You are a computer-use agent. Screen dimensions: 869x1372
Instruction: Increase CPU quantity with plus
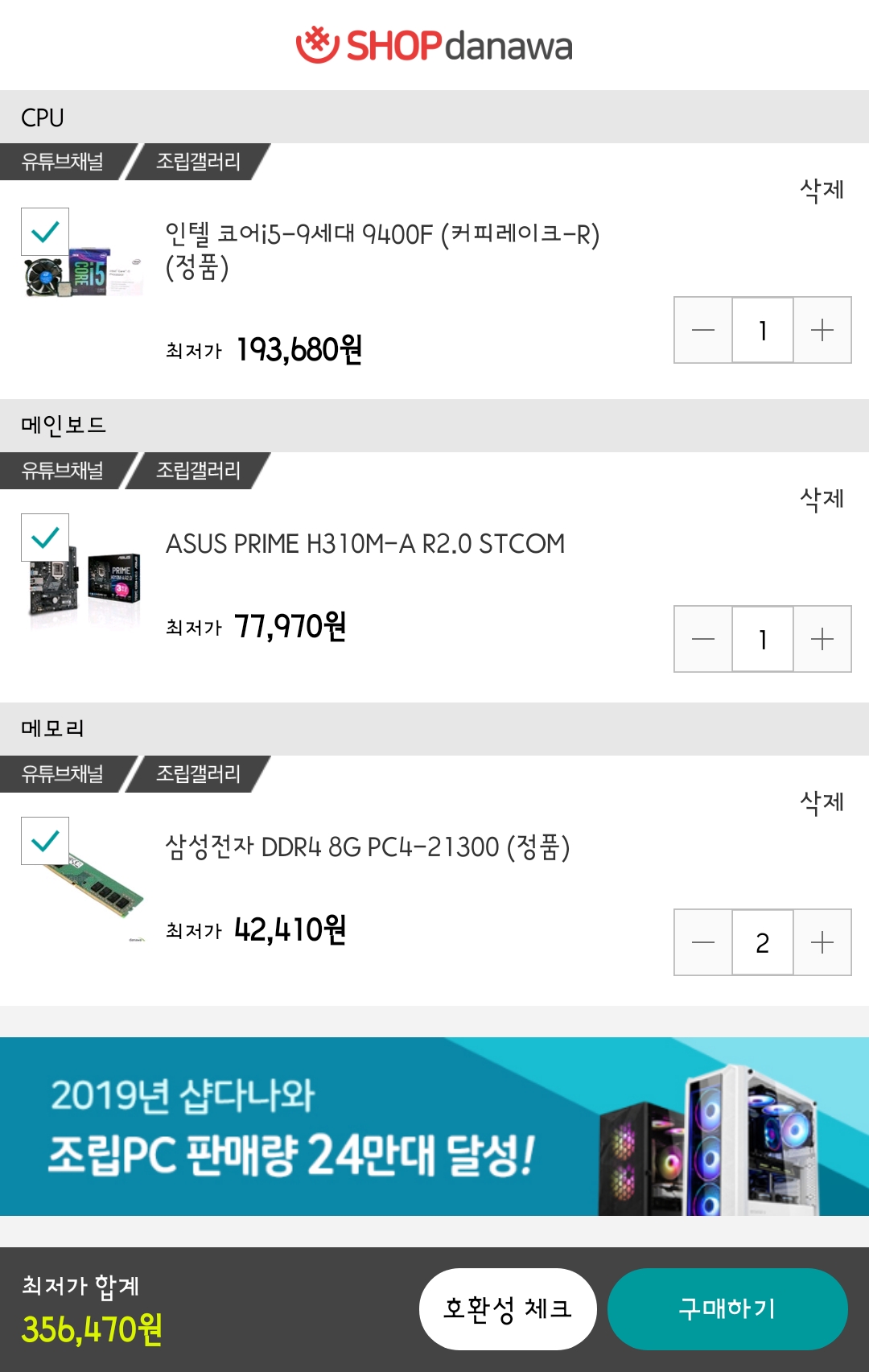[822, 330]
